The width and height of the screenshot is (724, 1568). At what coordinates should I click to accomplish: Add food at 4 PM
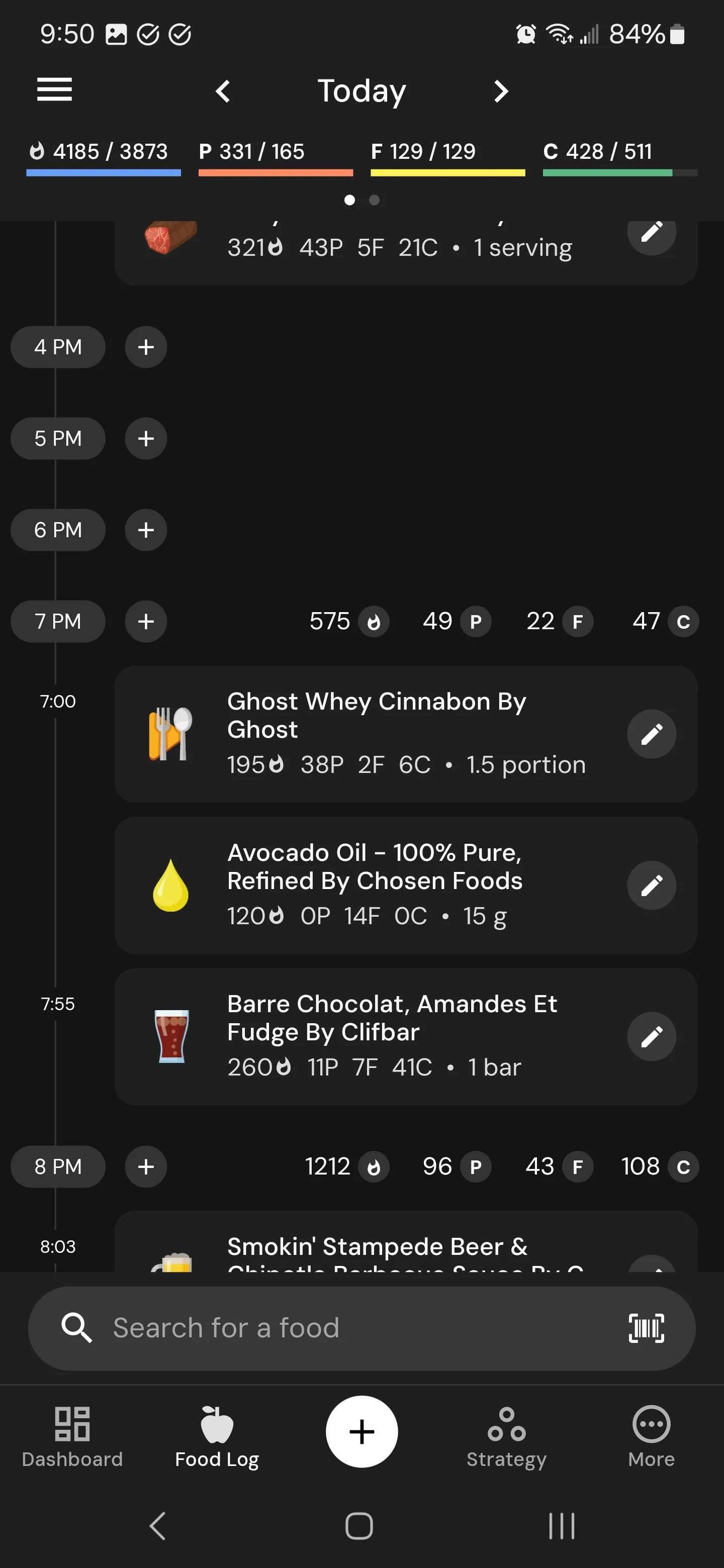point(145,347)
